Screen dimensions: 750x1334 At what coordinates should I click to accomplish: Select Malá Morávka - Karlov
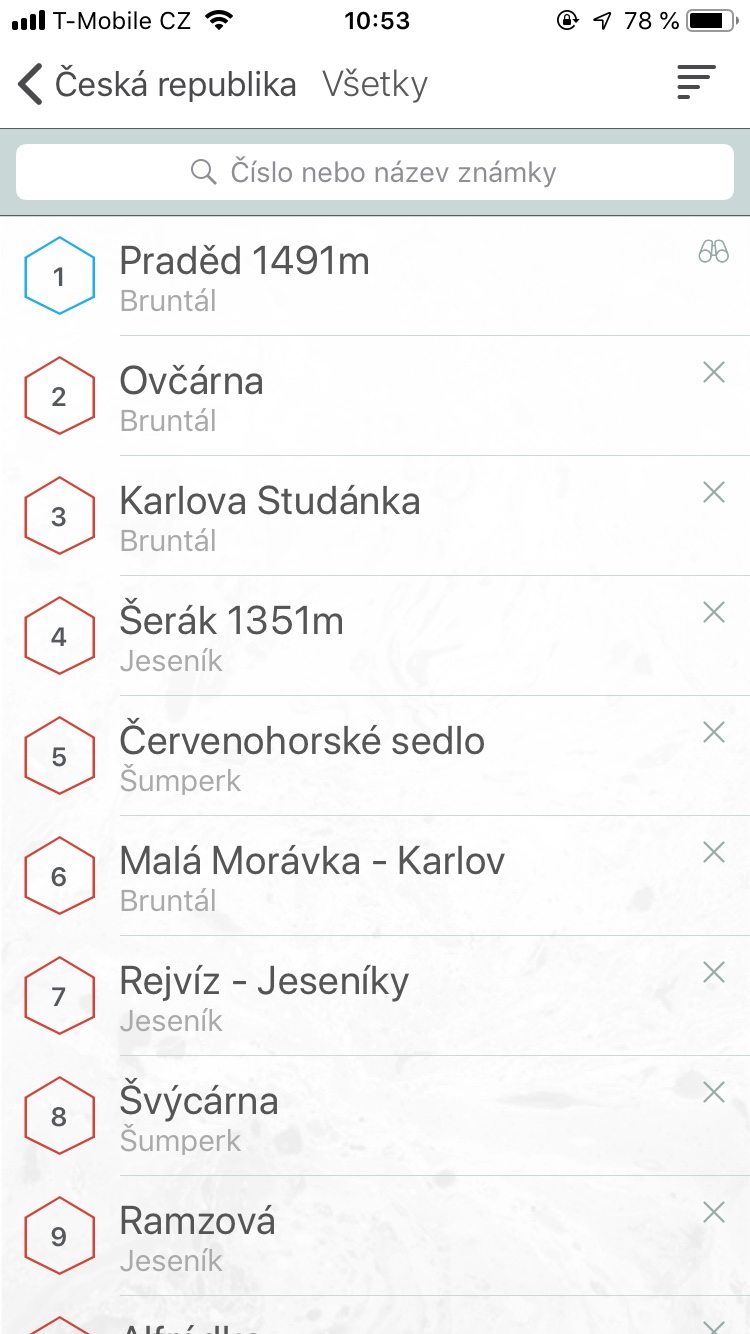(375, 876)
